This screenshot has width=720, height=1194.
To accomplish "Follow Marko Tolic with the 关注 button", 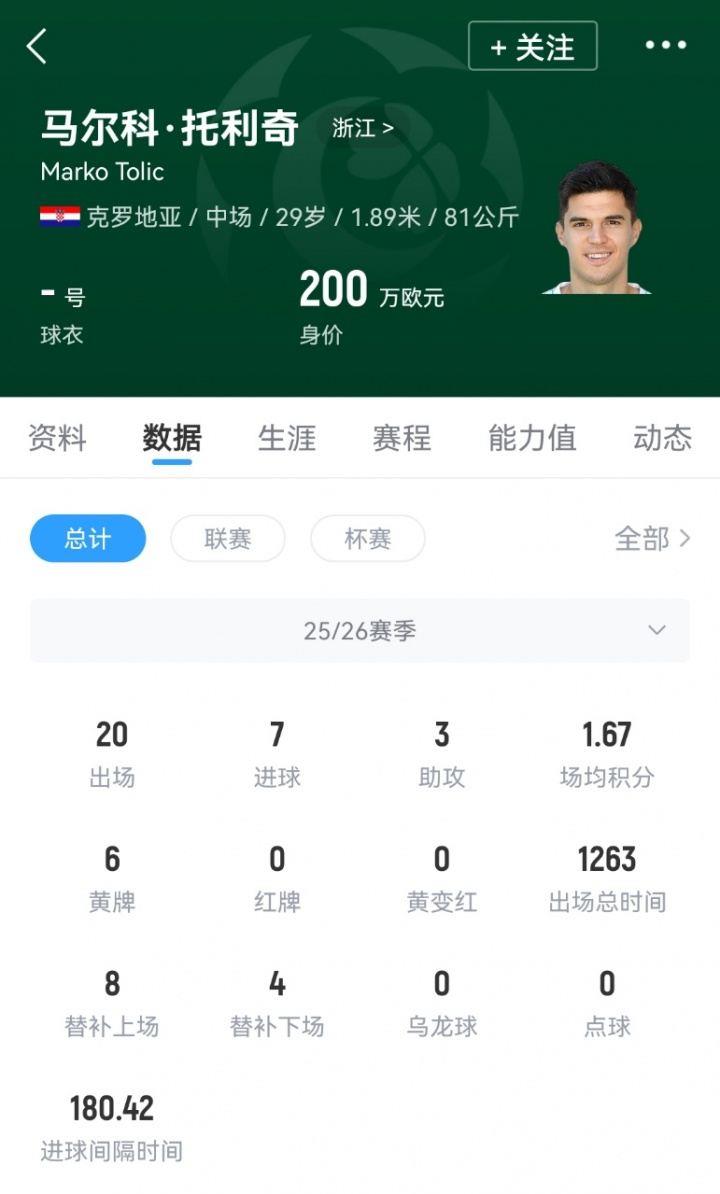I will pos(532,46).
